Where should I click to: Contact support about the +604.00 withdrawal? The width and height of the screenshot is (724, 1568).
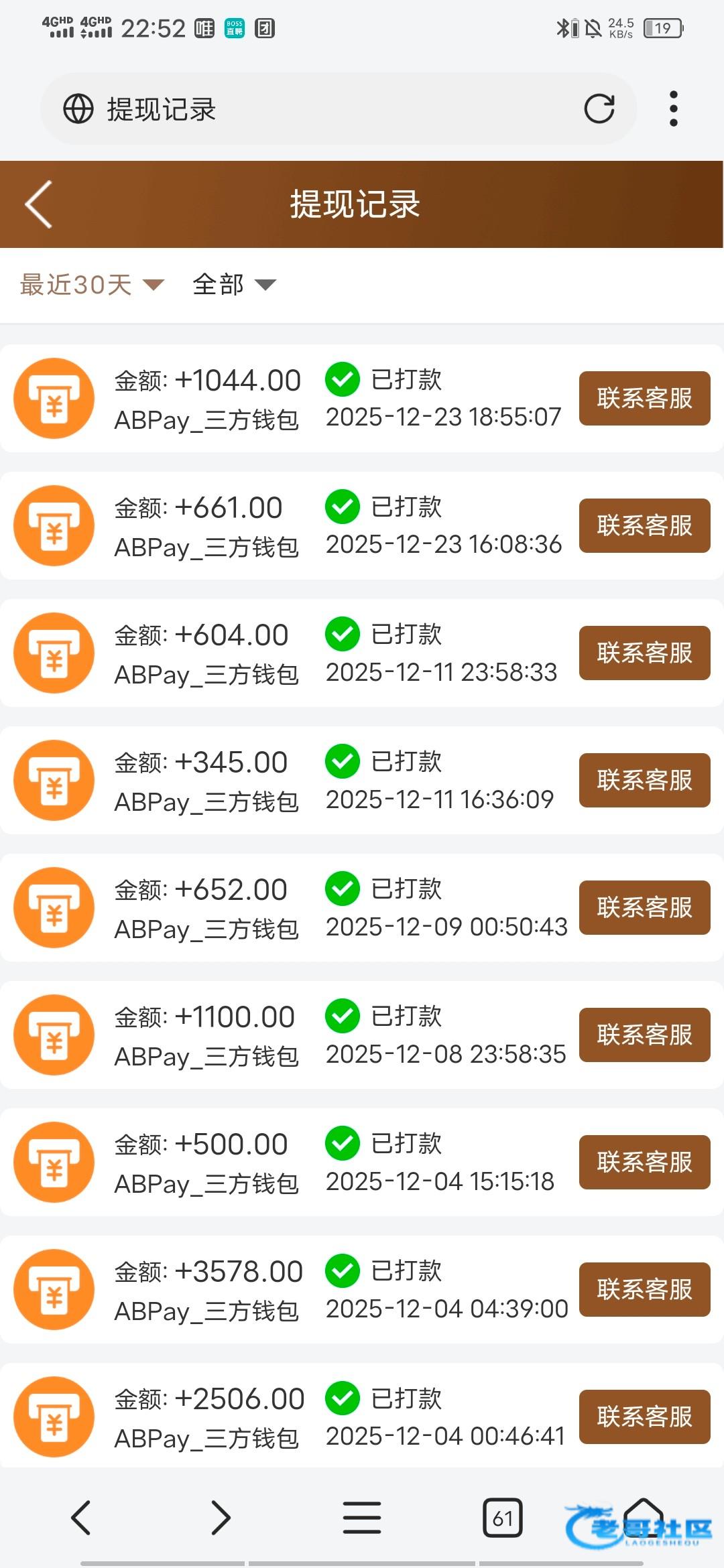tap(644, 653)
